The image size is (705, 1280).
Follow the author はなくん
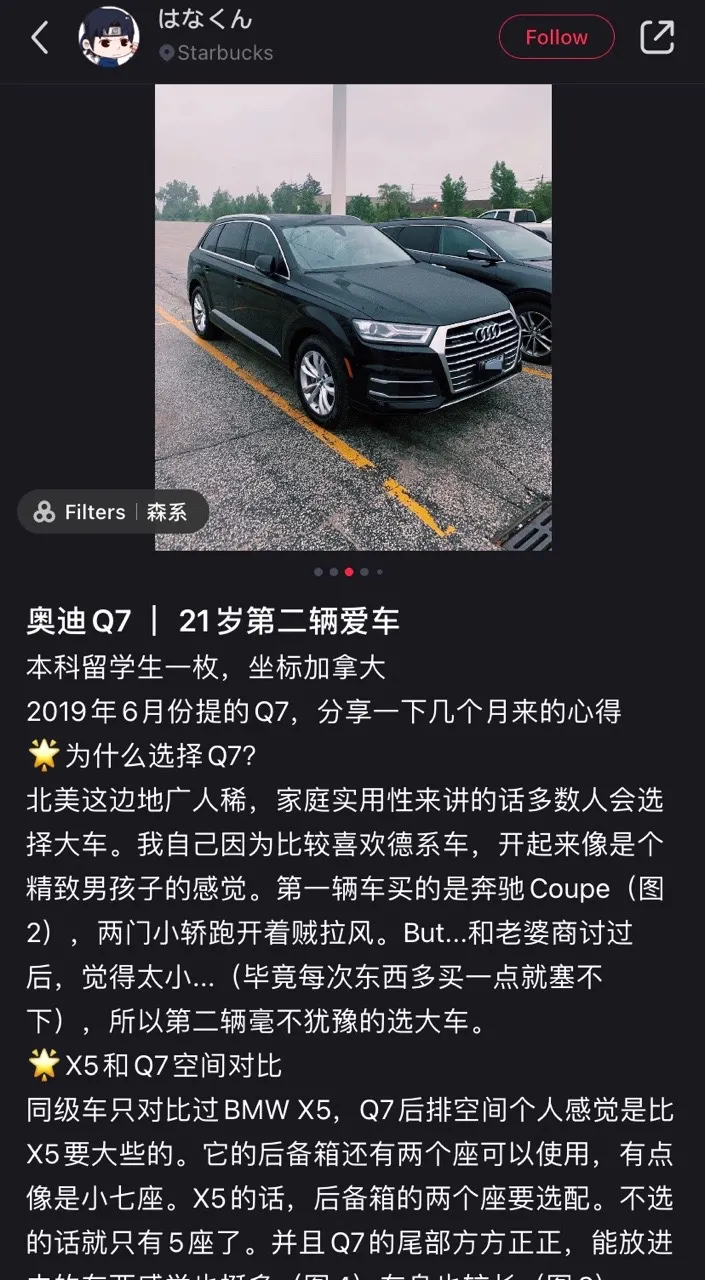tap(556, 37)
